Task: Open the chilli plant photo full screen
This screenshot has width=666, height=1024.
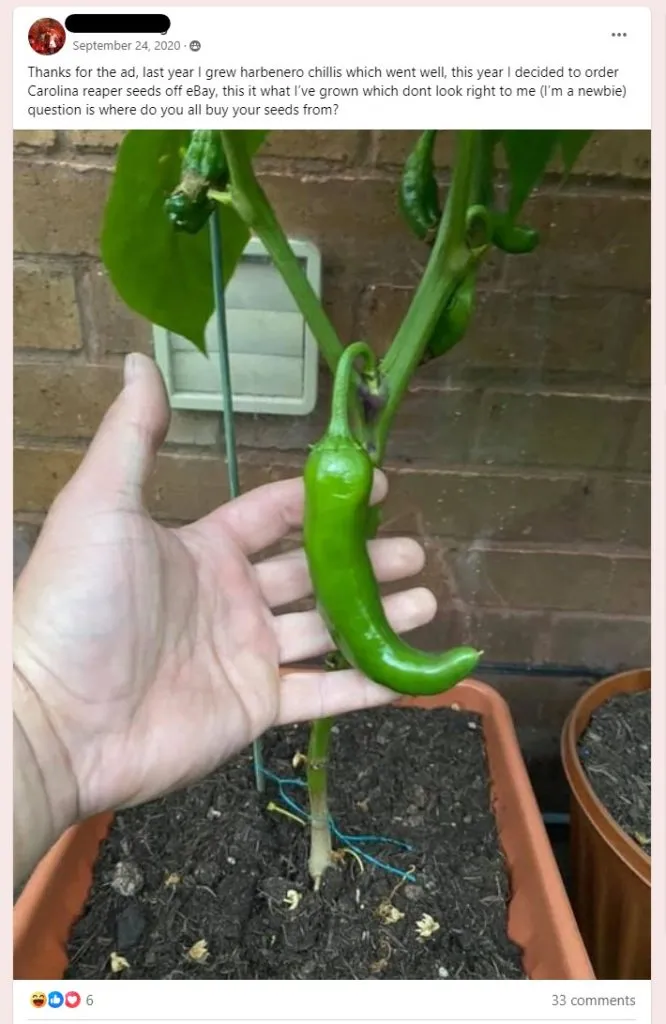Action: 332,554
